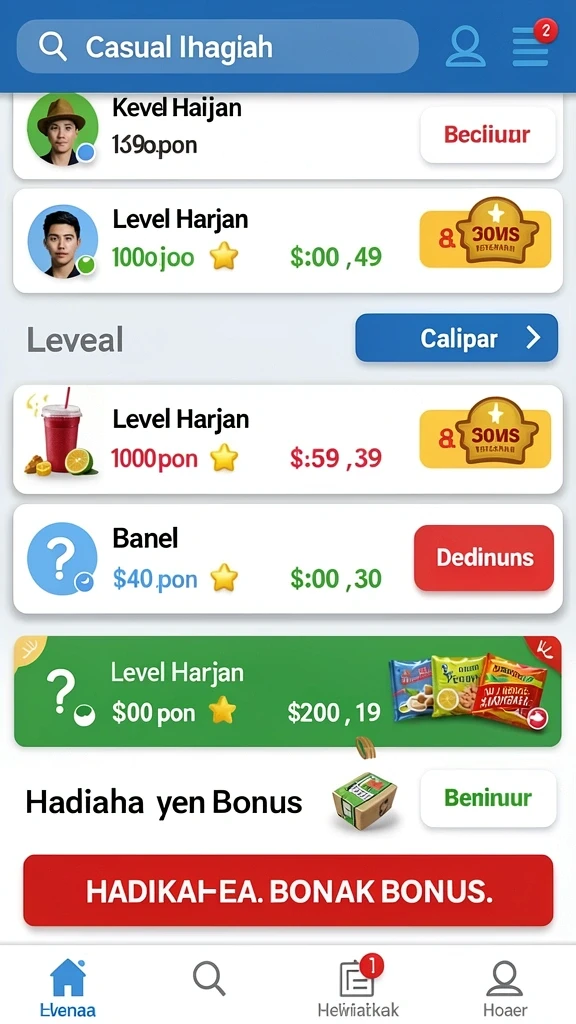Image resolution: width=576 pixels, height=1024 pixels.
Task: Tap the red Dedinuns button
Action: pos(484,558)
